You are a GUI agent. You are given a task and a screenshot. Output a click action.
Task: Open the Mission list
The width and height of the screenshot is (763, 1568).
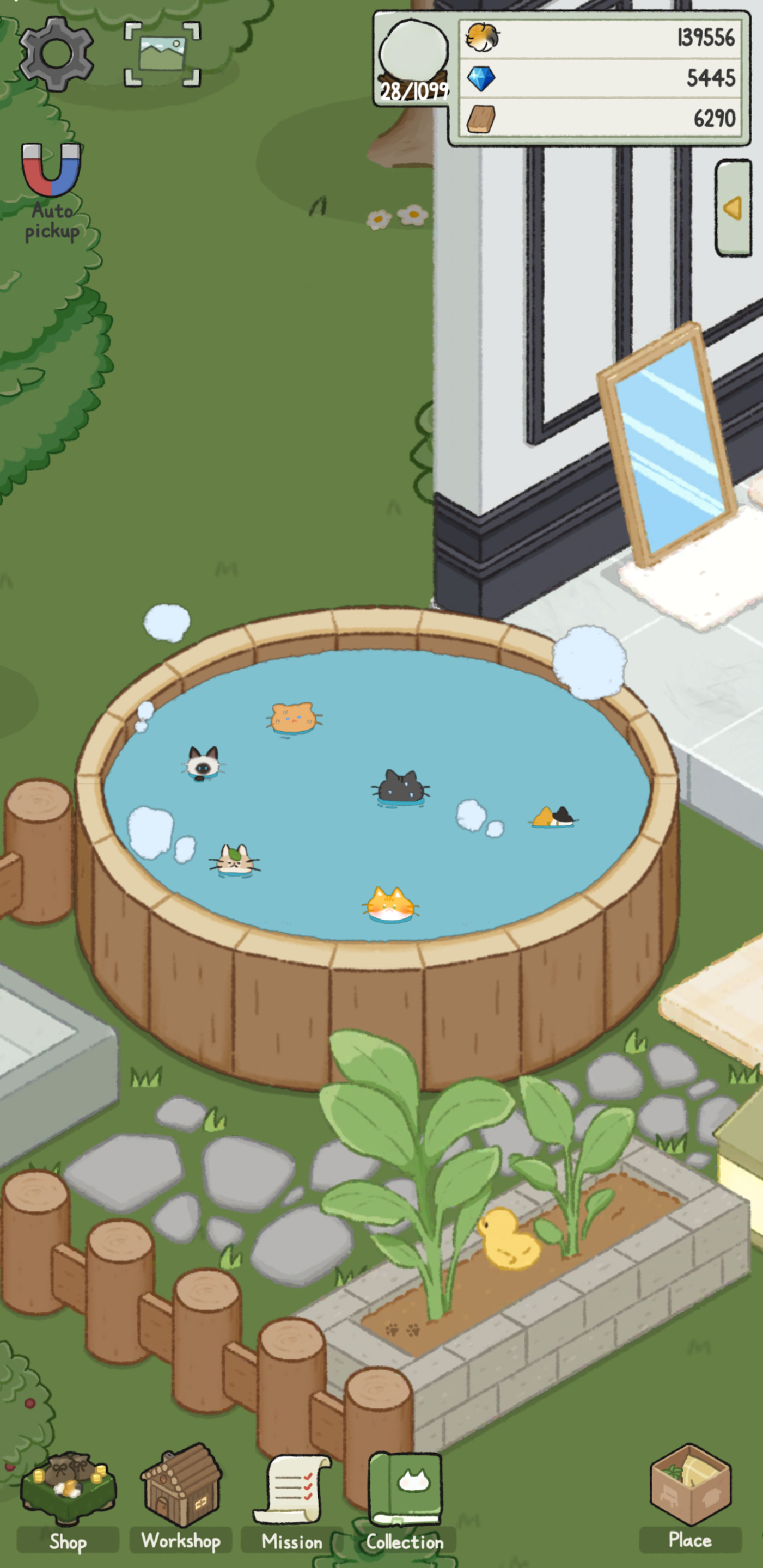292,1502
